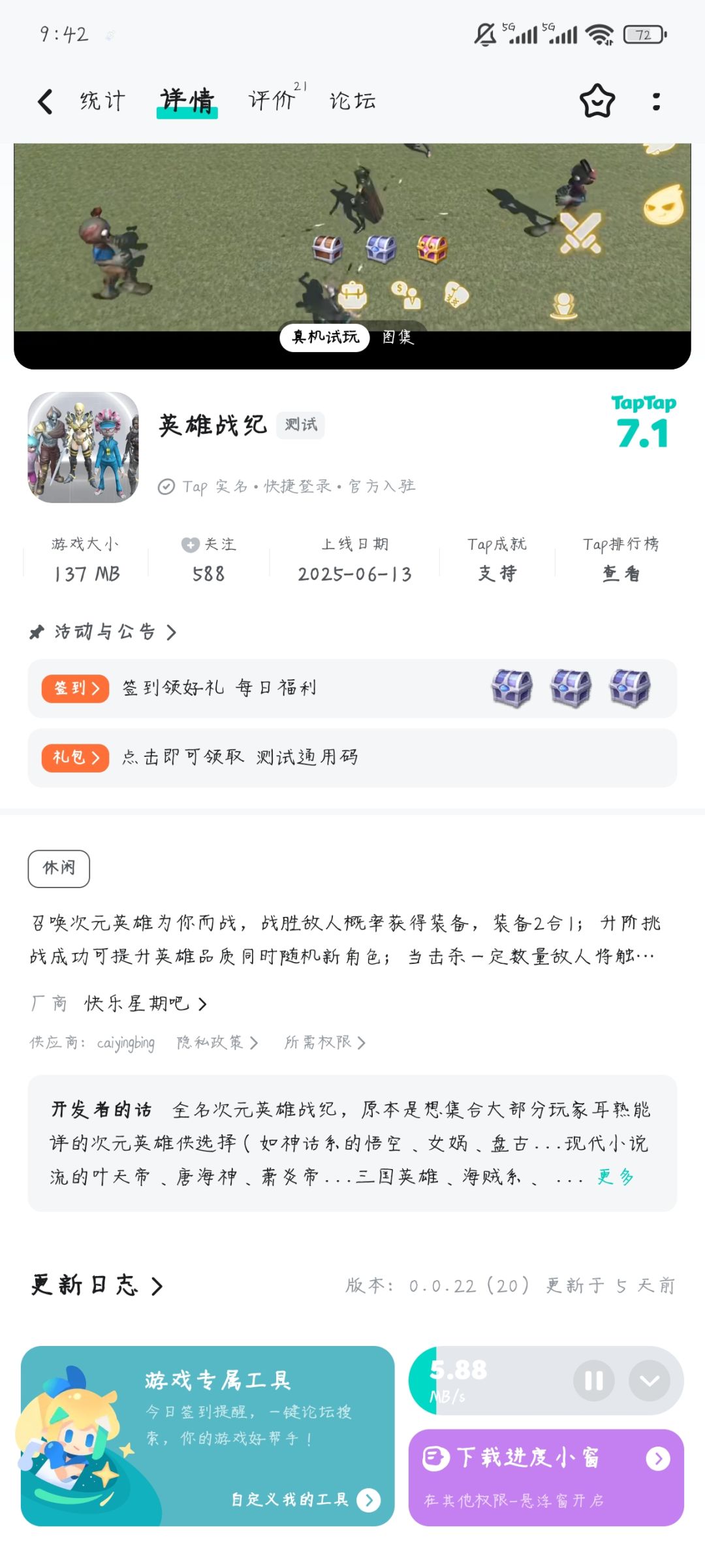Image resolution: width=705 pixels, height=1568 pixels.
Task: Tap the 真机试玩 button
Action: (x=325, y=337)
